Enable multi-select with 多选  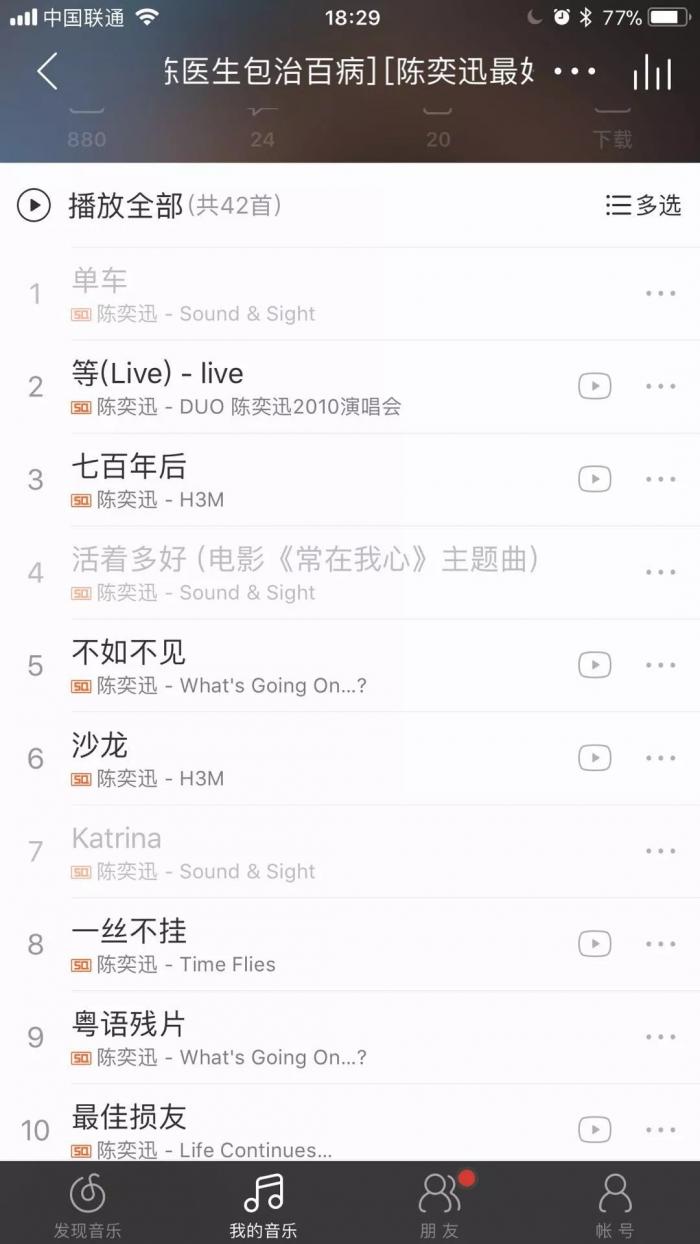click(643, 206)
